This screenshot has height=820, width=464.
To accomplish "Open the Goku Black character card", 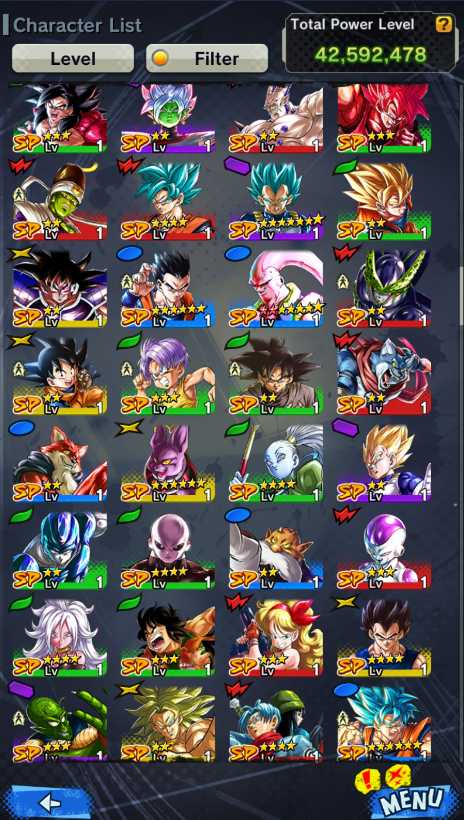I will coord(276,374).
